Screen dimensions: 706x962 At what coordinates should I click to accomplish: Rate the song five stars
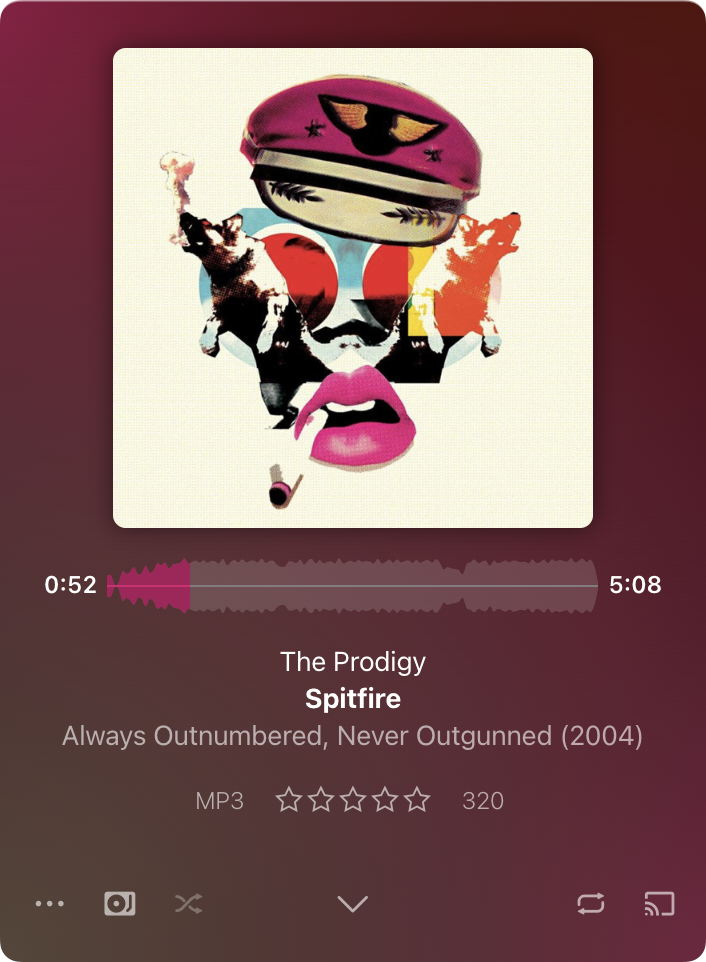(x=418, y=800)
